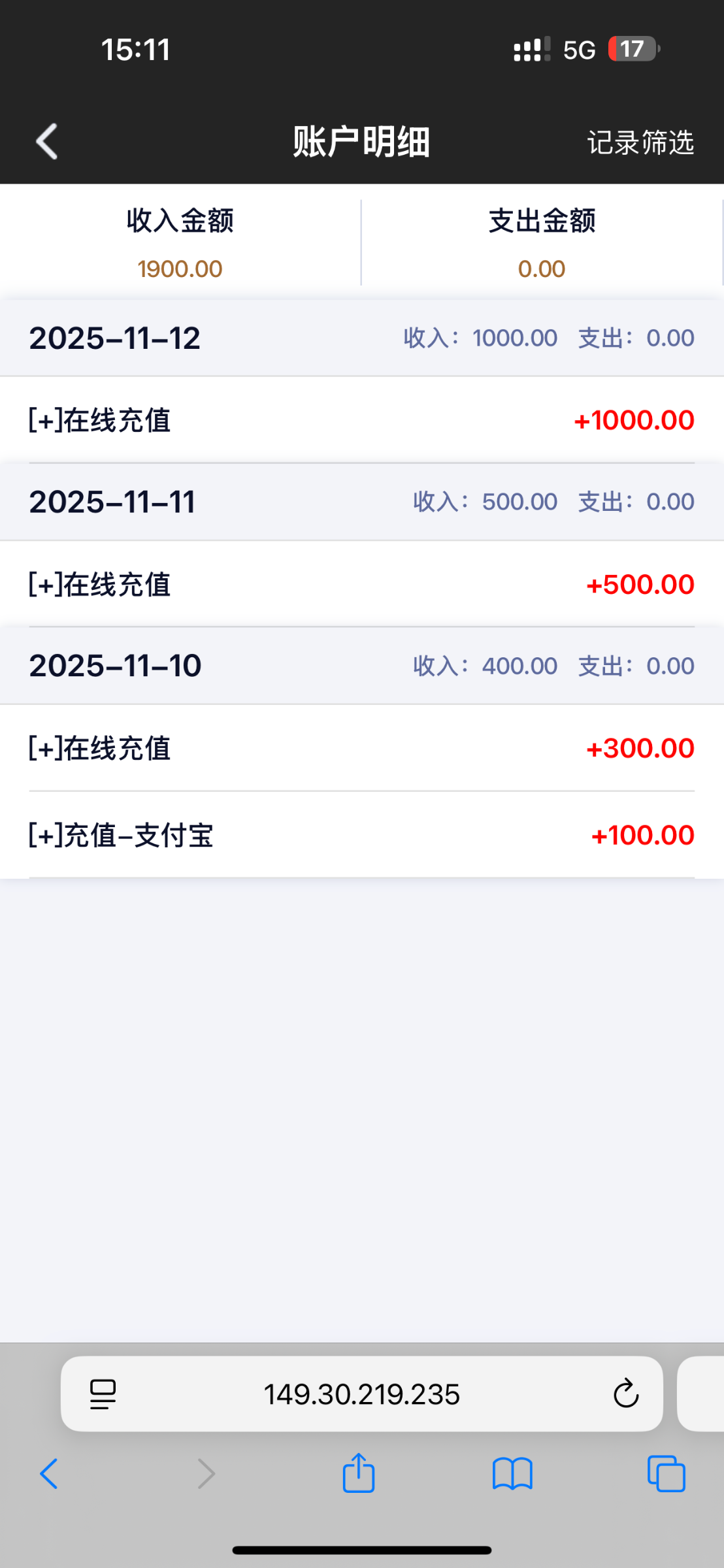
Task: Open Safari bookmarks
Action: point(512,1474)
